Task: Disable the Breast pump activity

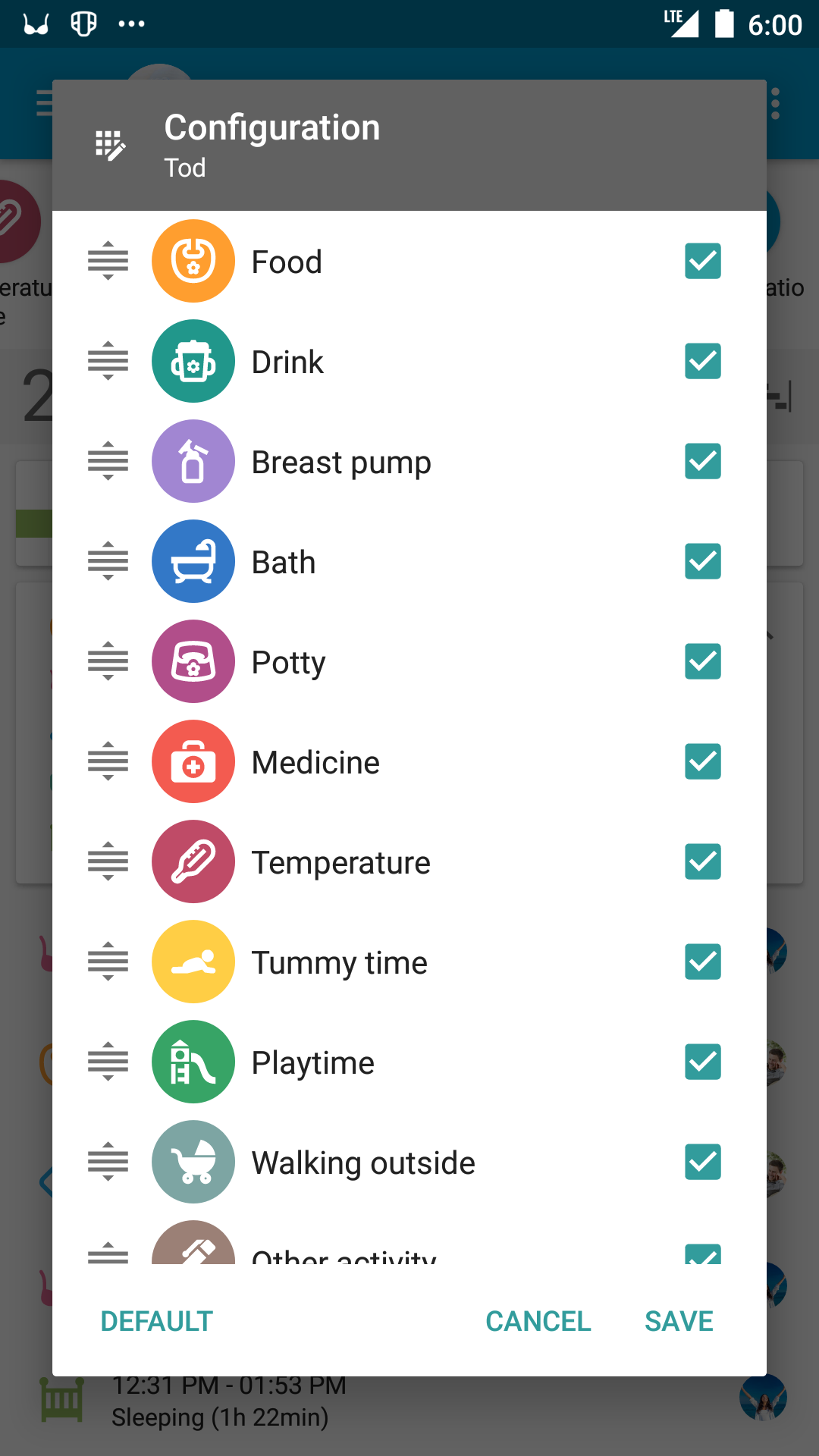Action: (x=702, y=461)
